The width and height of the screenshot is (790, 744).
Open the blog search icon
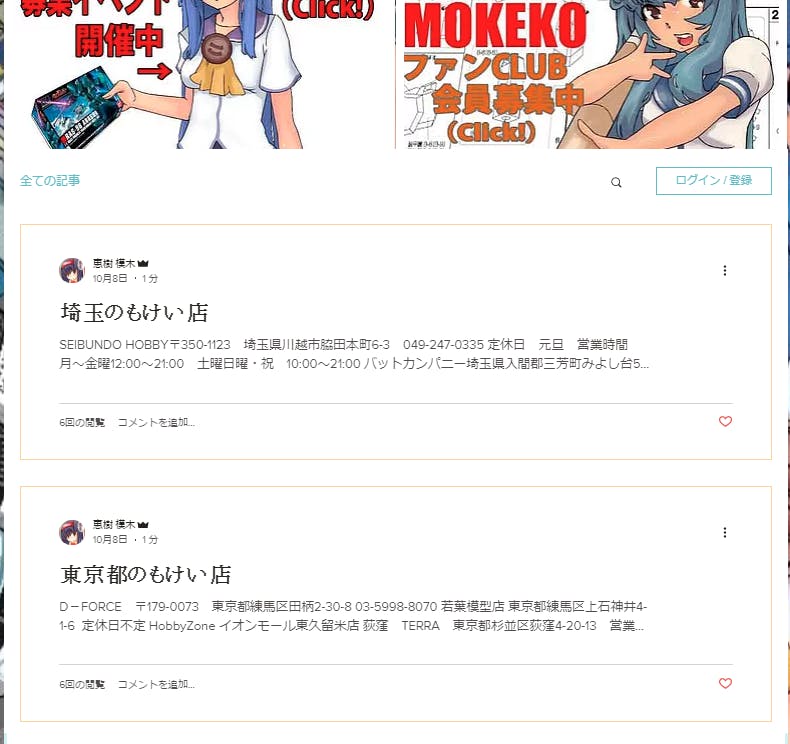click(x=616, y=182)
